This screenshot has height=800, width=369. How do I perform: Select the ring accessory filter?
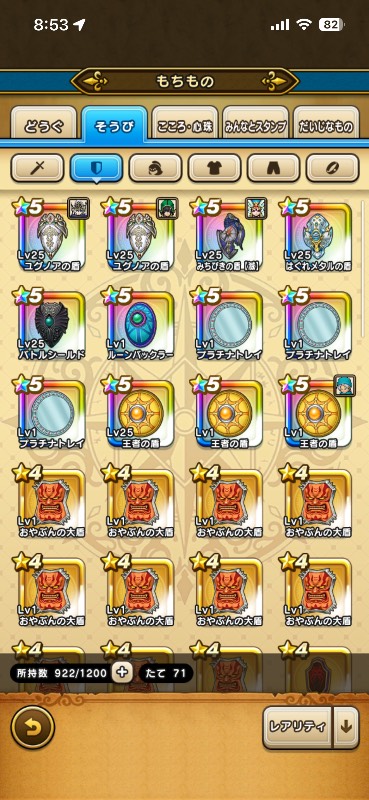point(332,168)
